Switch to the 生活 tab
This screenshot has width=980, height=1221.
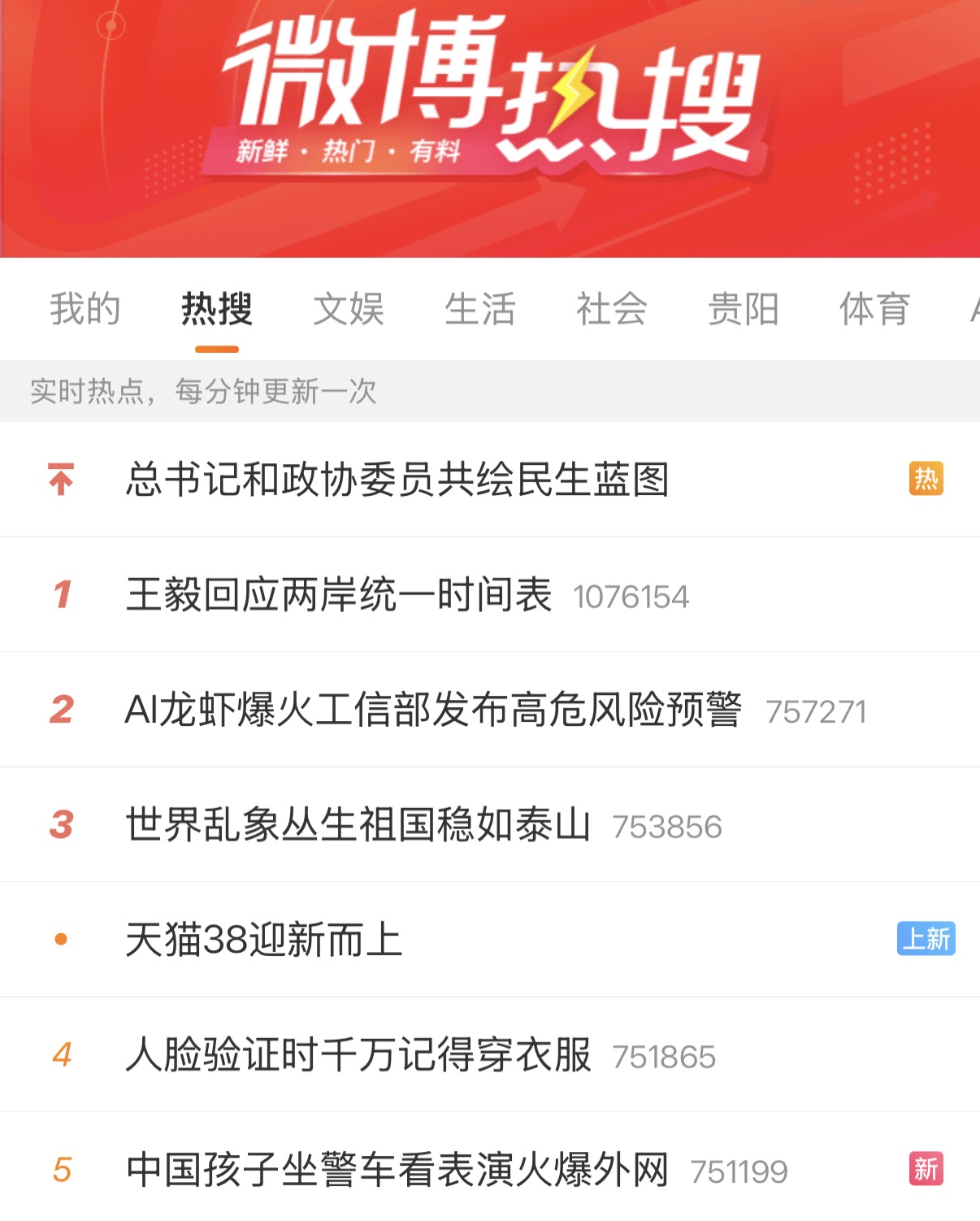(x=479, y=309)
